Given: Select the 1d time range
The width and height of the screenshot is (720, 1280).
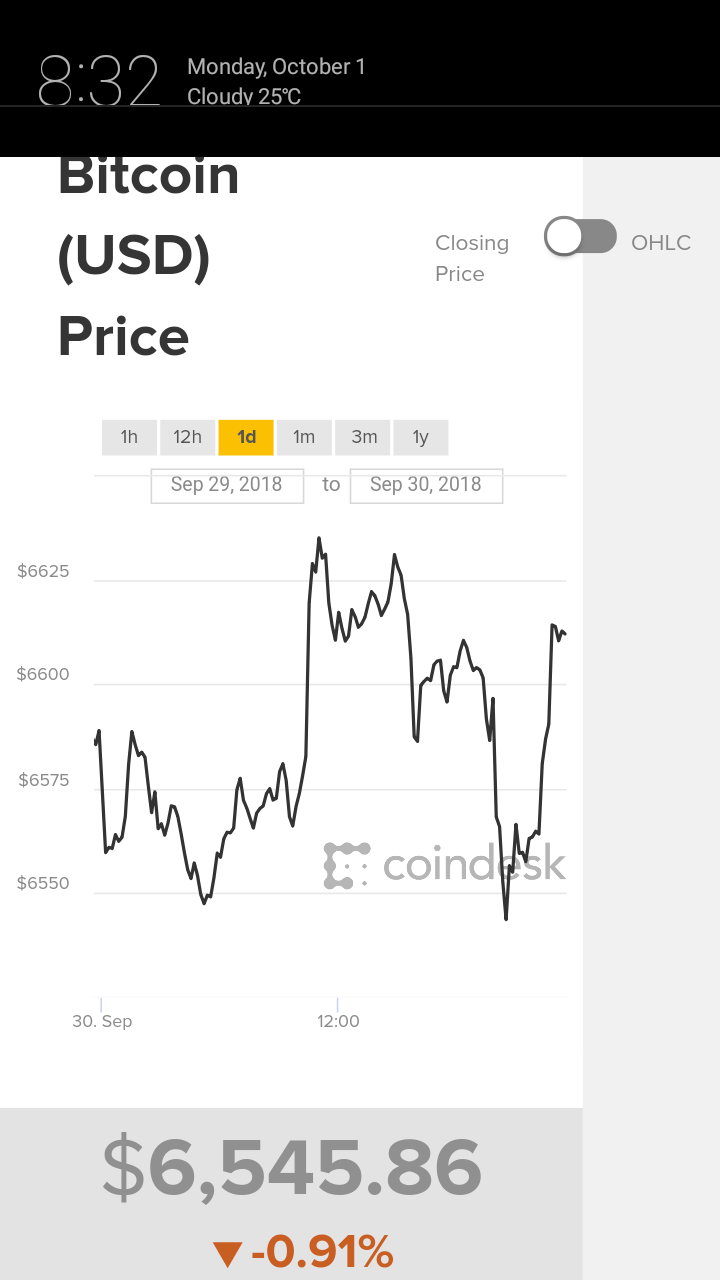Looking at the screenshot, I should pyautogui.click(x=246, y=437).
